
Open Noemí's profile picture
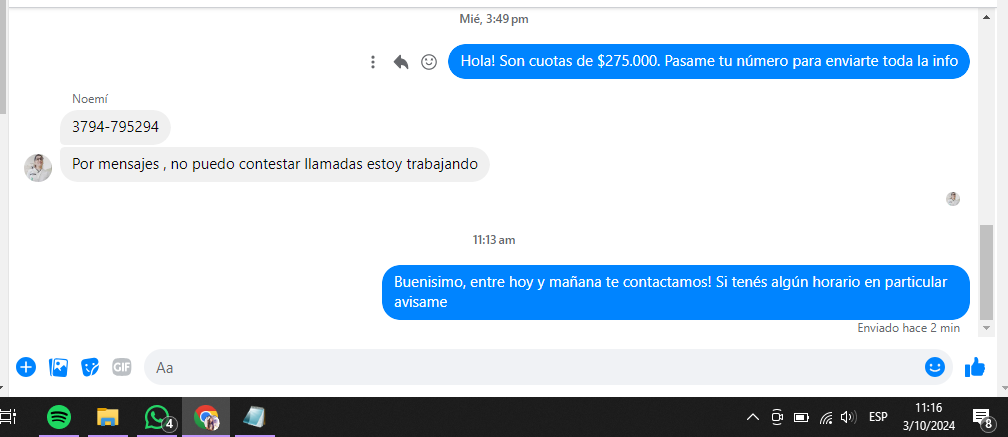pos(38,167)
